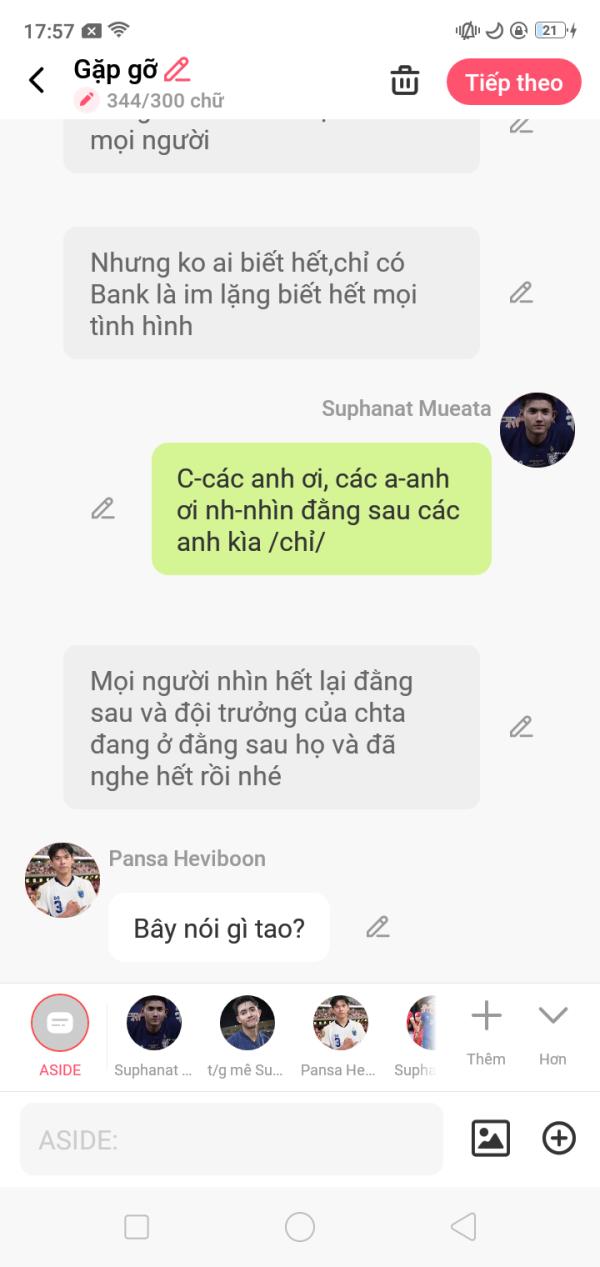The height and width of the screenshot is (1267, 600).
Task: Choose the character t/g mê Su...
Action: tap(247, 1023)
